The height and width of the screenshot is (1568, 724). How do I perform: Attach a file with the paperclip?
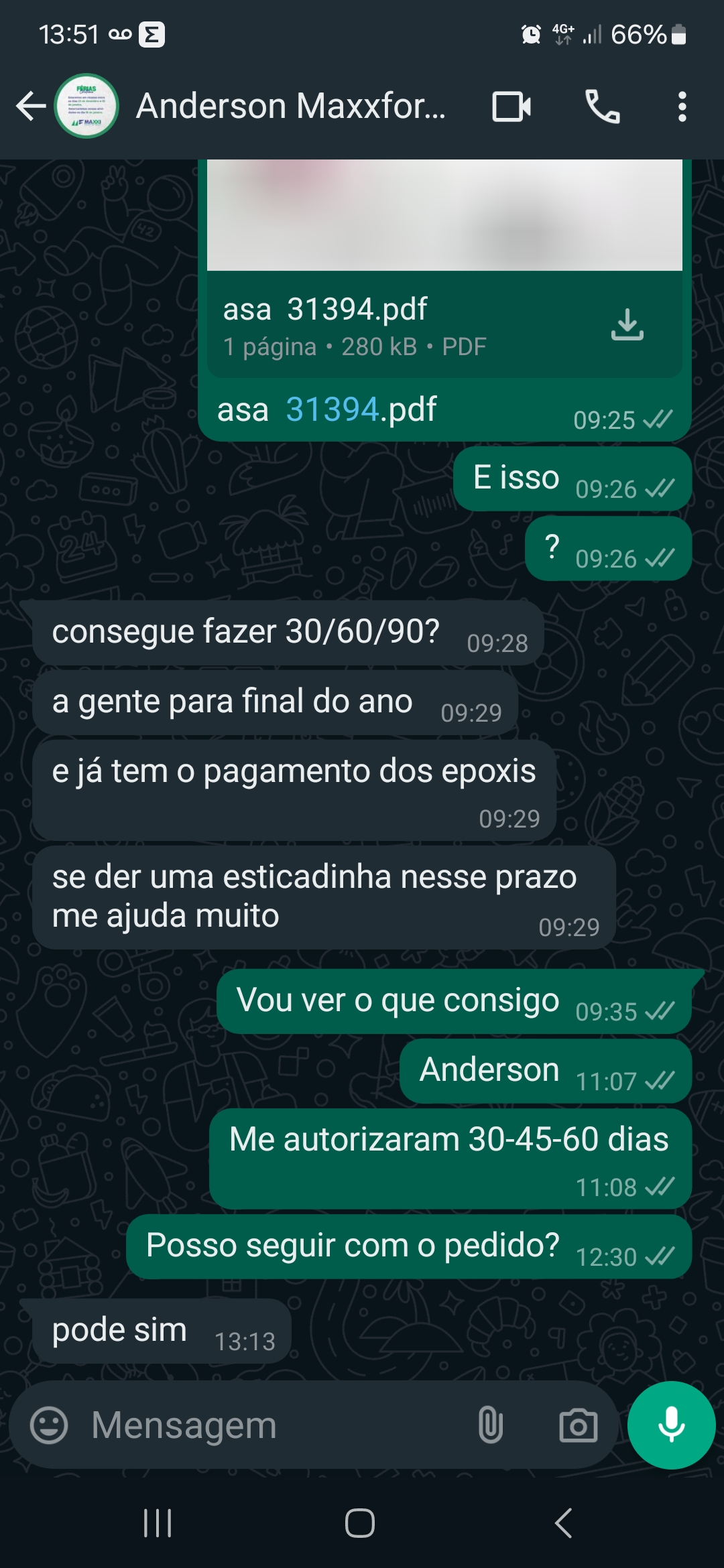pyautogui.click(x=490, y=1425)
